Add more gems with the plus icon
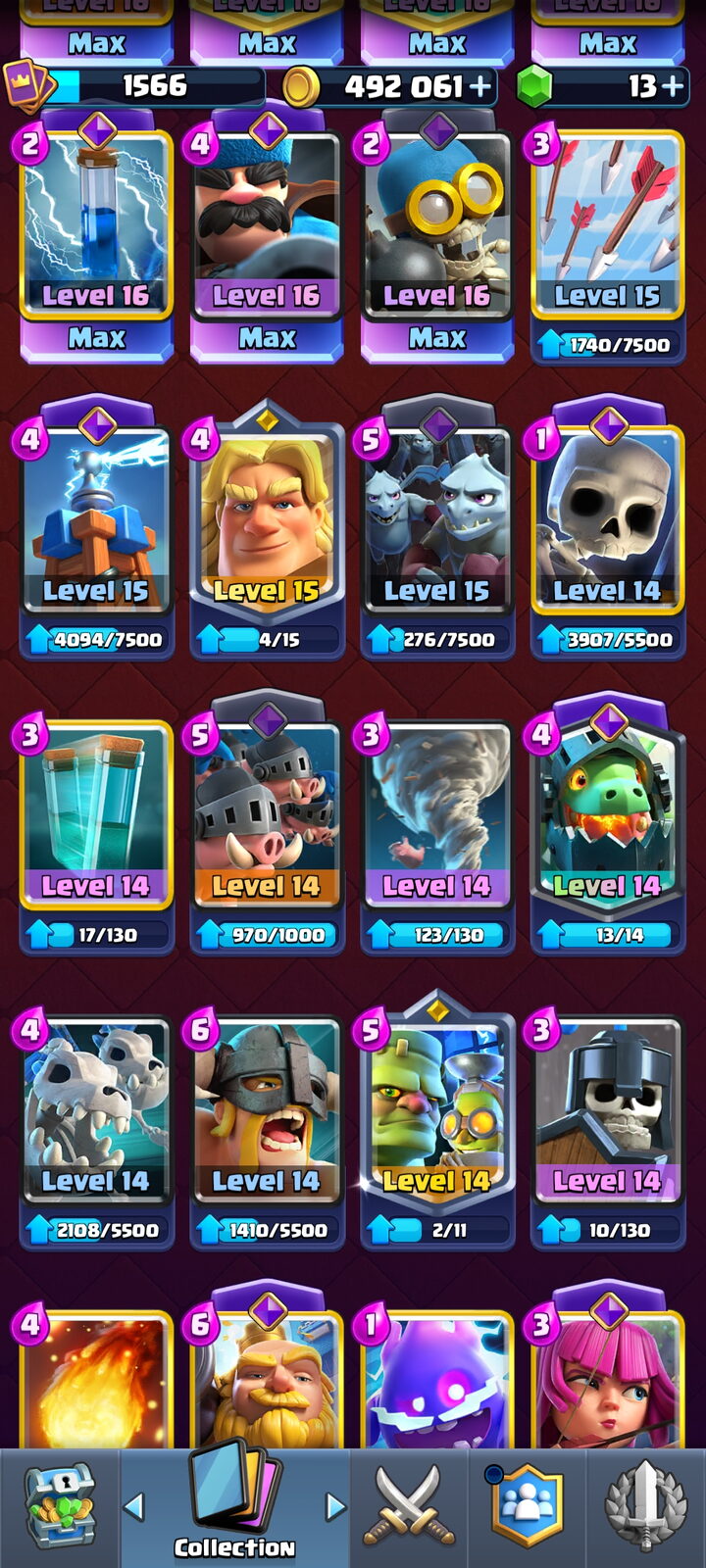 click(x=672, y=86)
